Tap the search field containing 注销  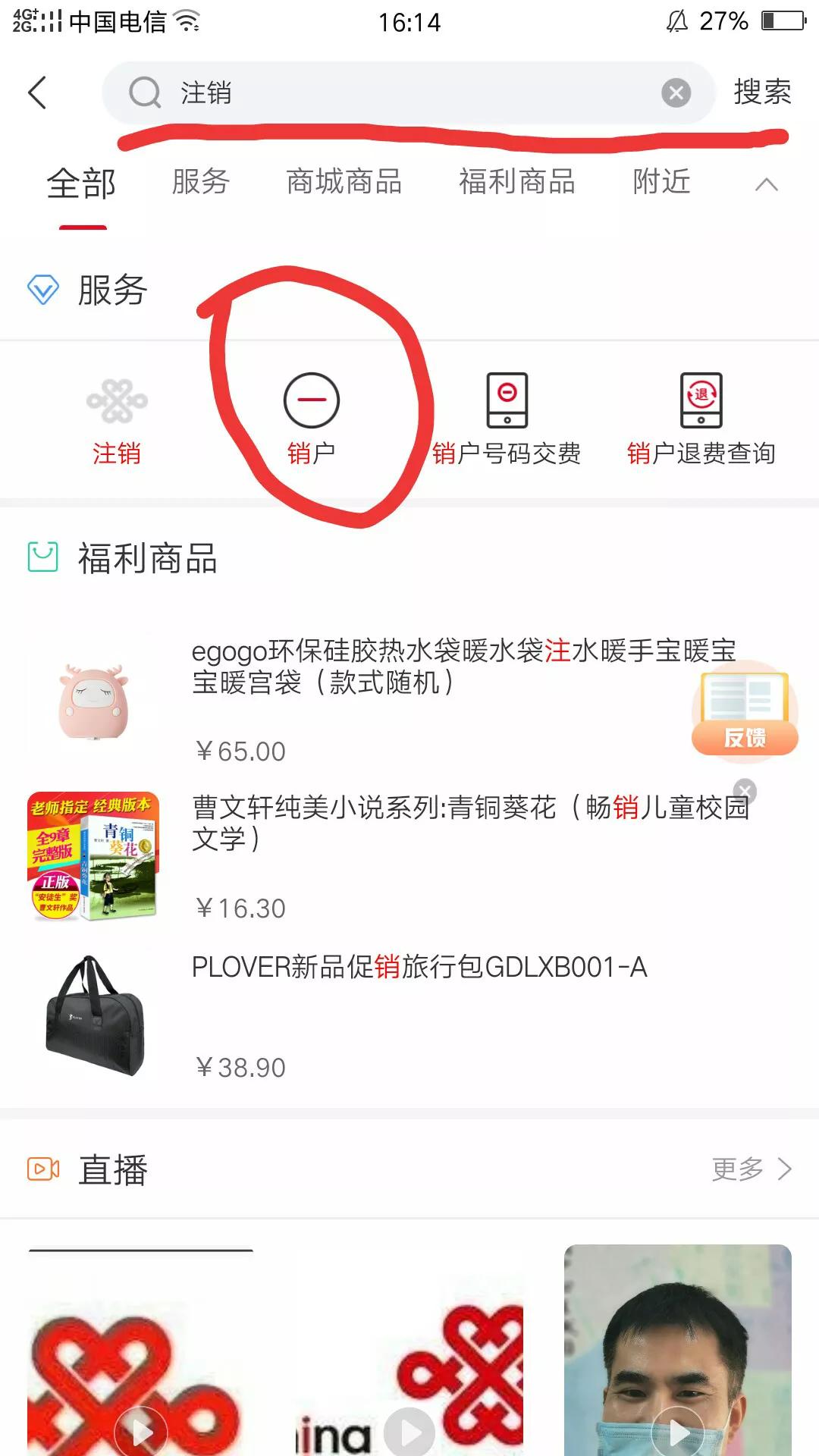409,93
